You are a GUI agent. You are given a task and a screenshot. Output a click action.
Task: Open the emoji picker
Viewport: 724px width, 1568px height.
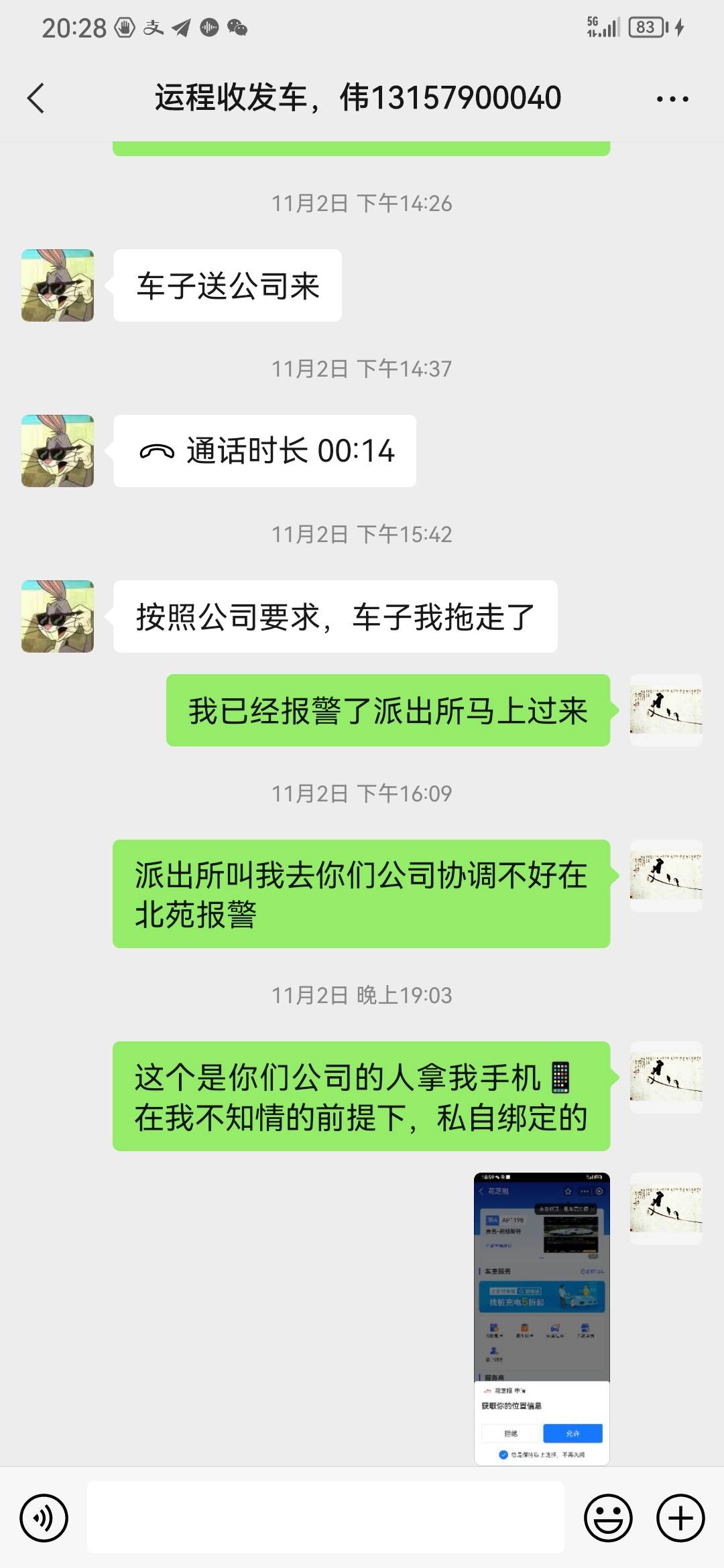608,1518
